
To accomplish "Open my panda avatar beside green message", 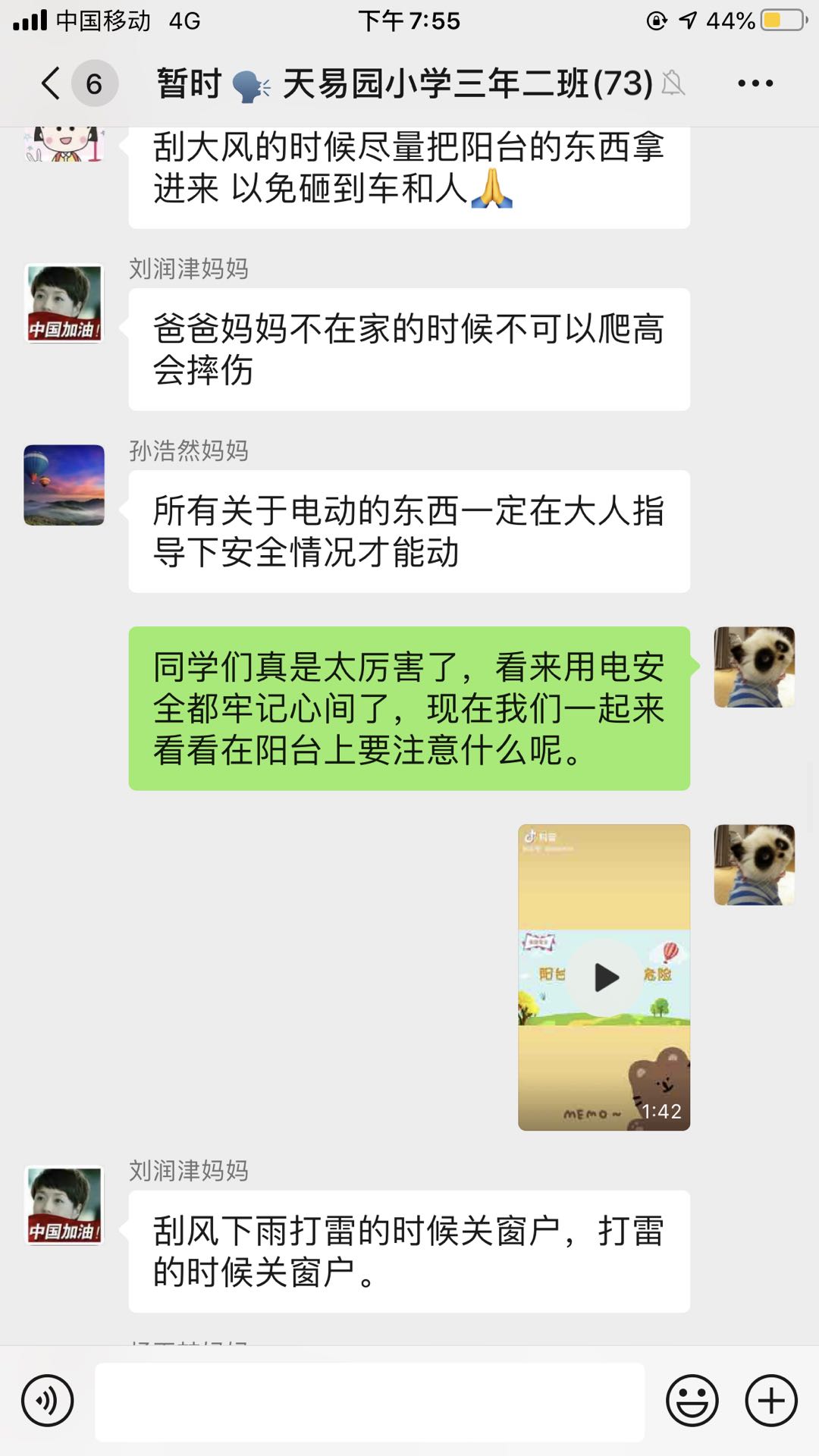I will point(754,667).
